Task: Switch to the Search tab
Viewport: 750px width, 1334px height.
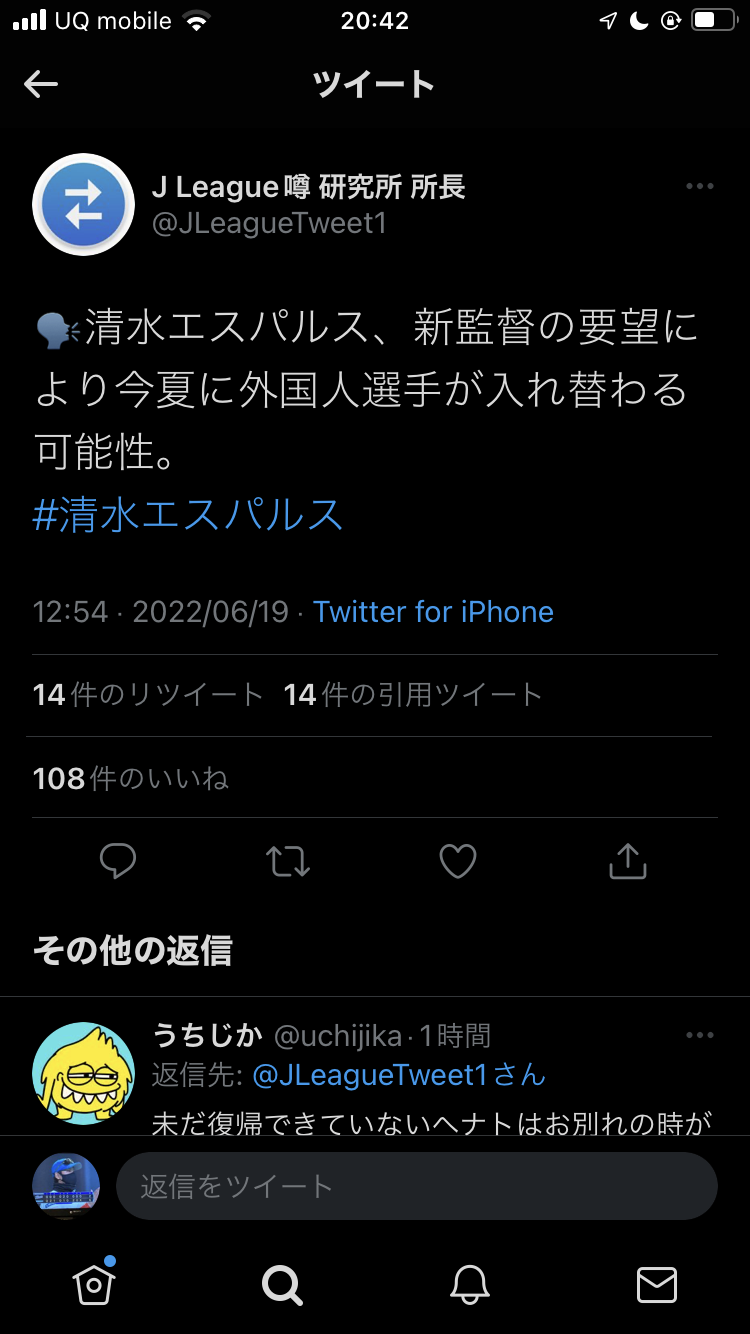Action: [x=281, y=1284]
